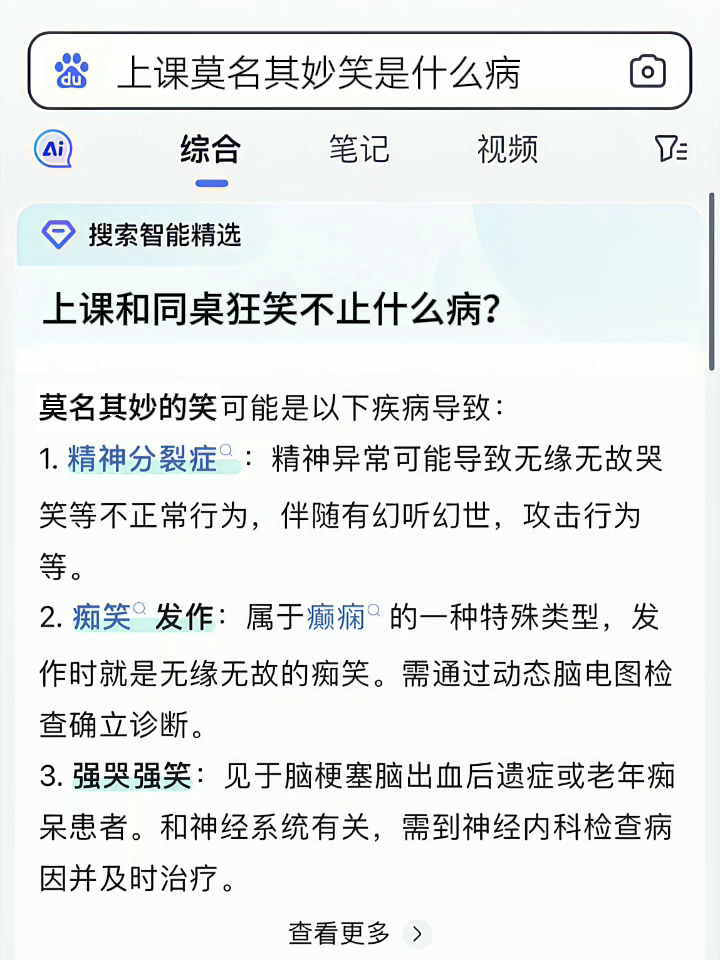Switch to the 视频 tab
The image size is (720, 960).
click(507, 150)
